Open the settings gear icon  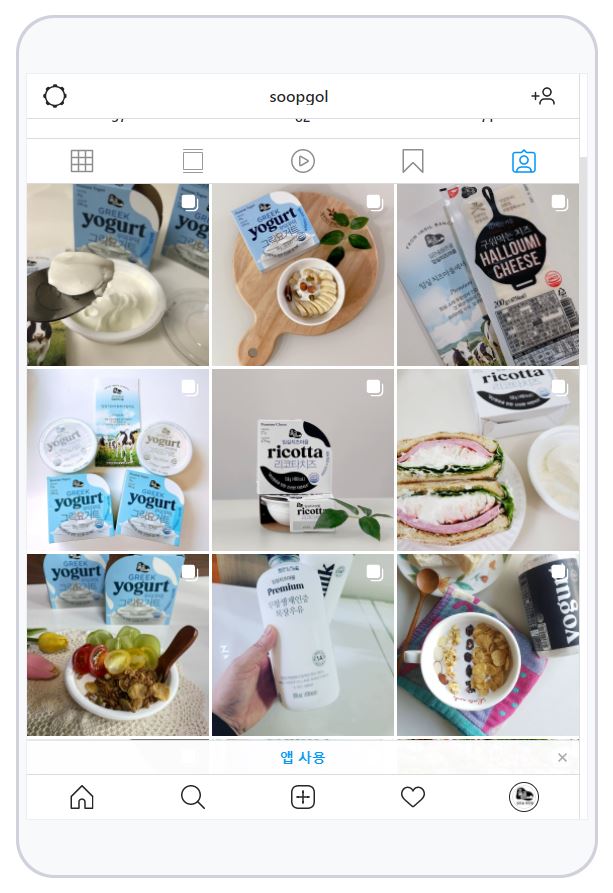pyautogui.click(x=55, y=96)
